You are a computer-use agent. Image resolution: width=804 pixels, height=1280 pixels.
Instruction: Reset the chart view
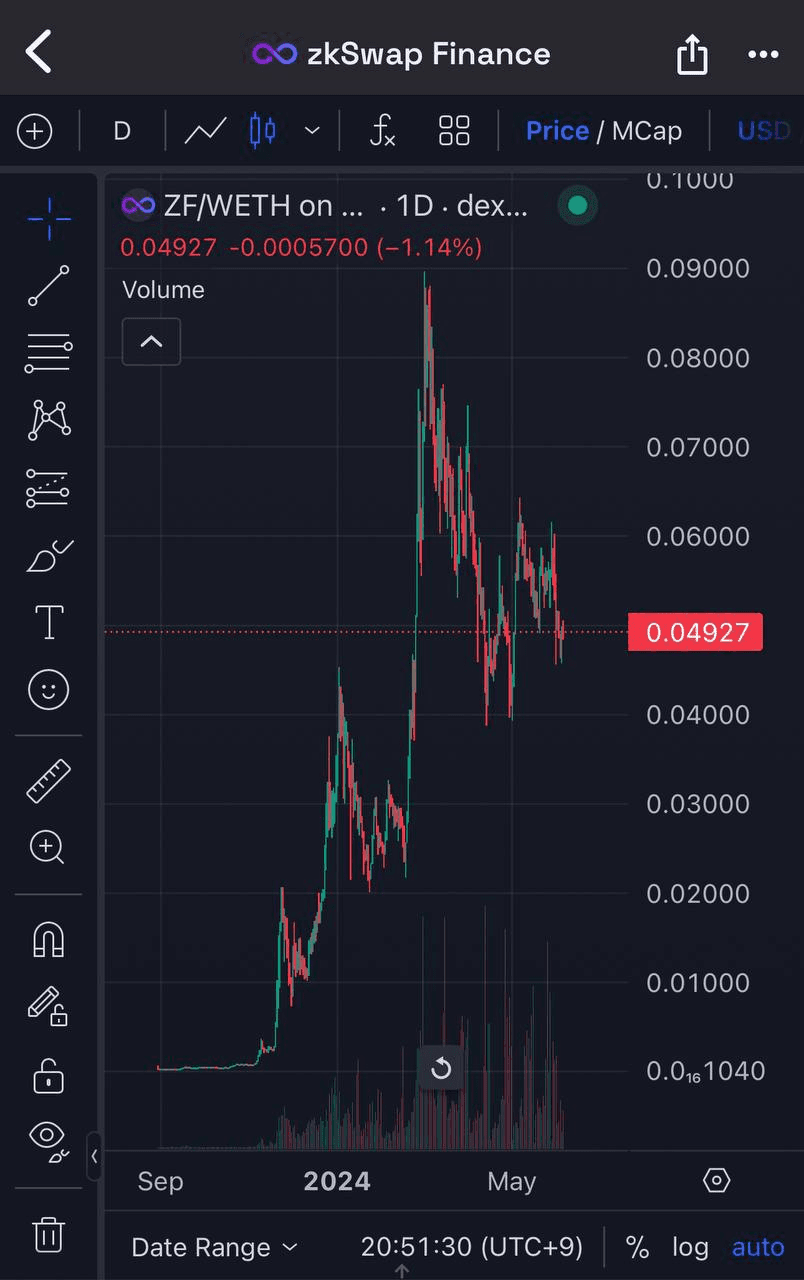pos(441,1069)
